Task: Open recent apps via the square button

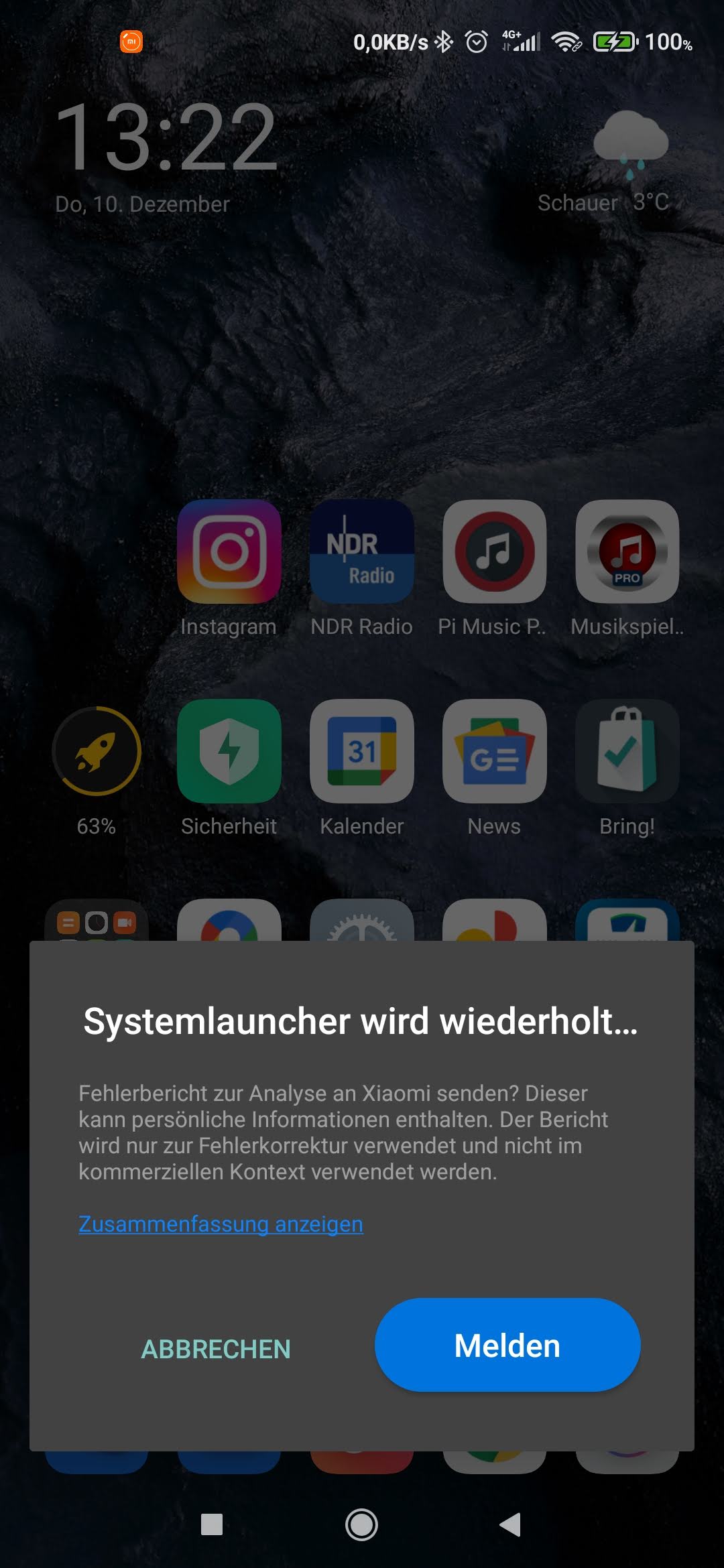Action: pyautogui.click(x=212, y=1524)
